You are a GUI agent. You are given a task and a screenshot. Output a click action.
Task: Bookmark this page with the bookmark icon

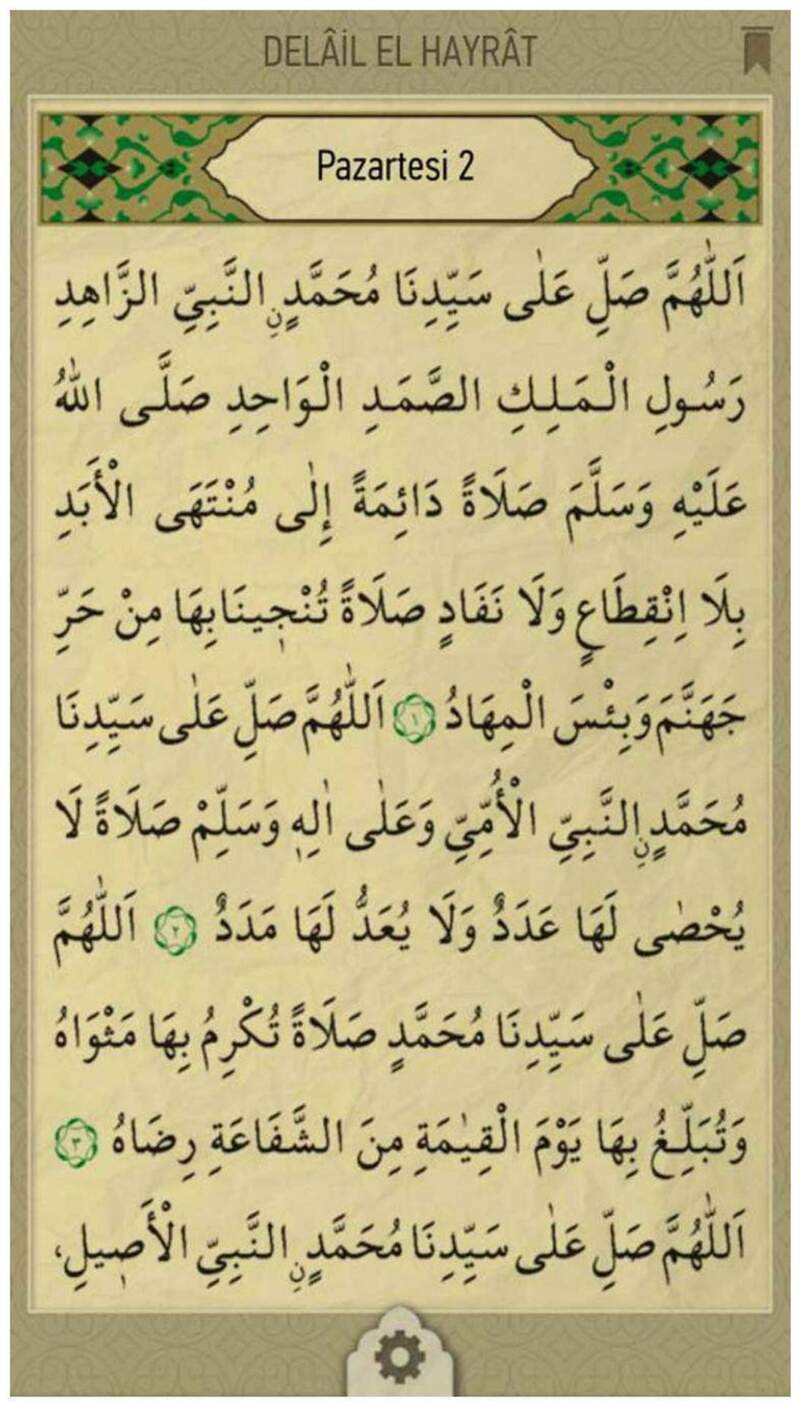pos(755,51)
